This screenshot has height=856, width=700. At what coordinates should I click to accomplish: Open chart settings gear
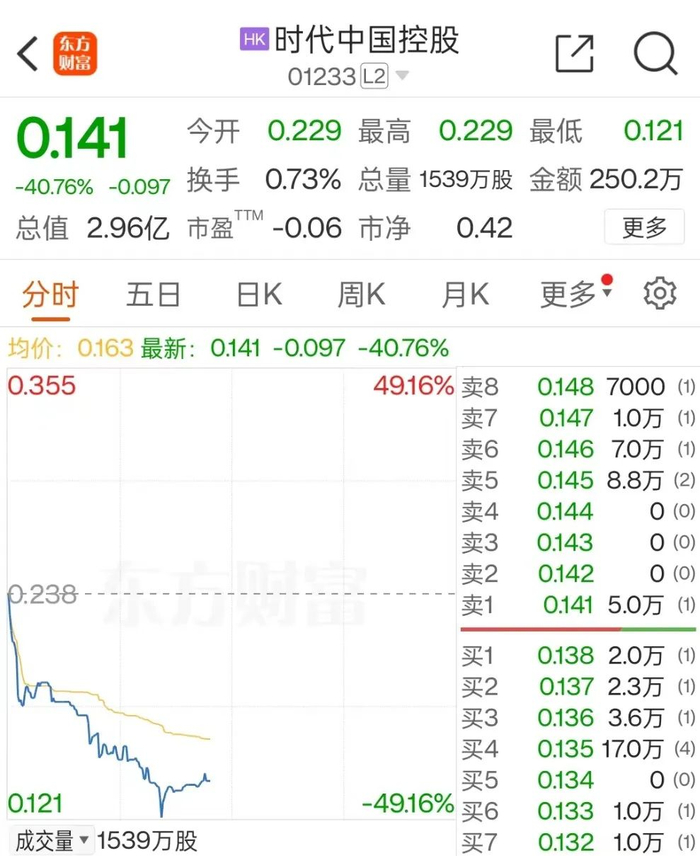click(660, 294)
